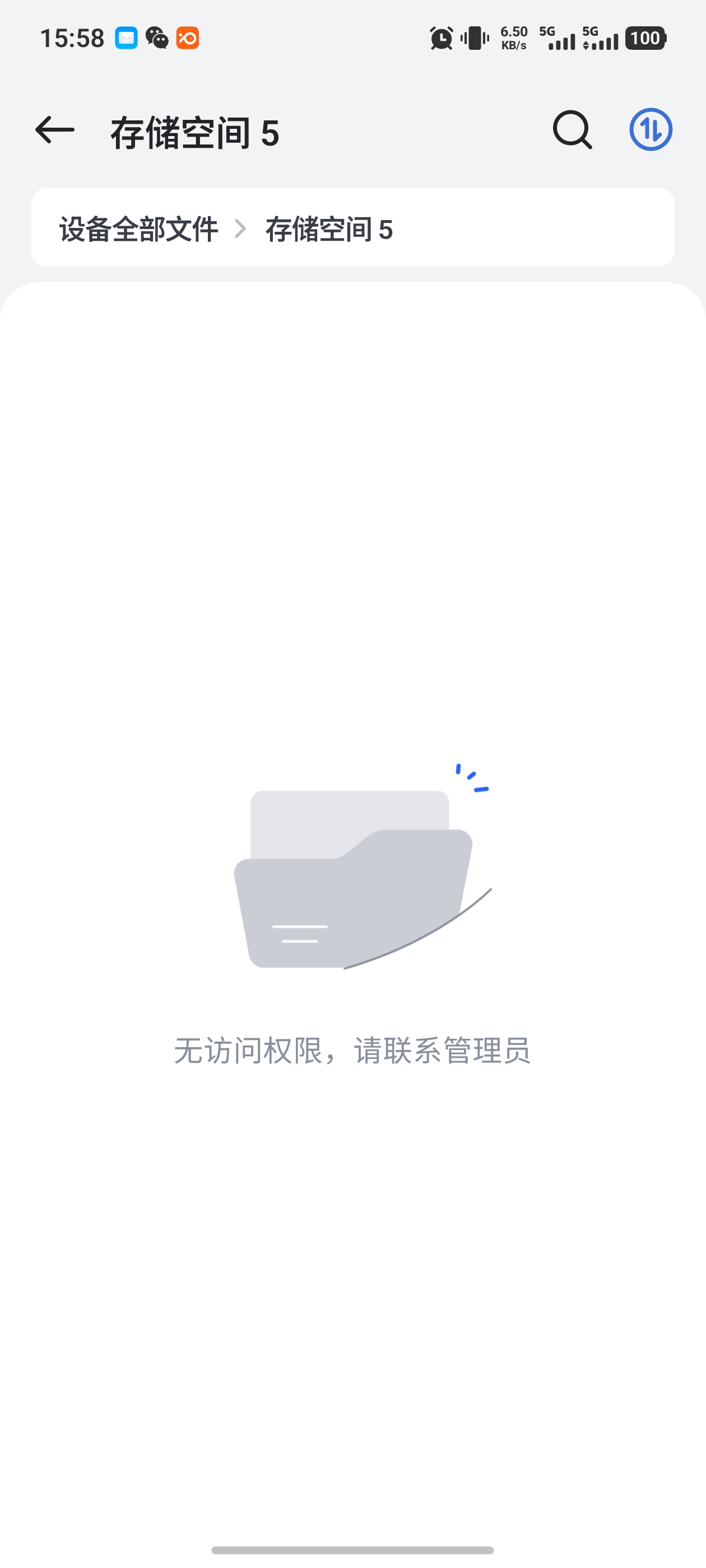Tap the 5G signal strength icon
The image size is (706, 1568).
[560, 38]
